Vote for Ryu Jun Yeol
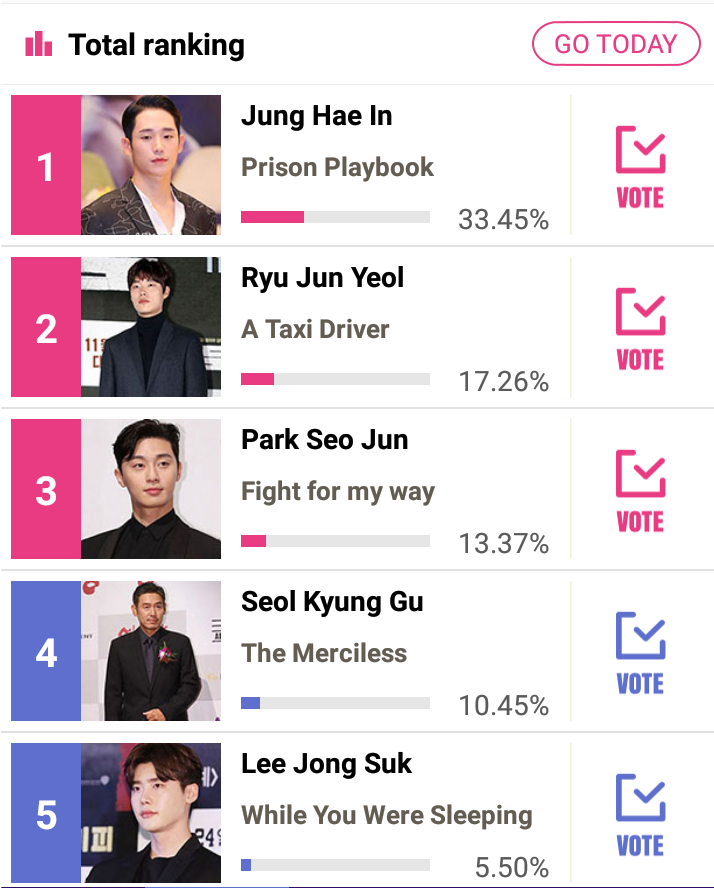The width and height of the screenshot is (714, 888). 640,328
